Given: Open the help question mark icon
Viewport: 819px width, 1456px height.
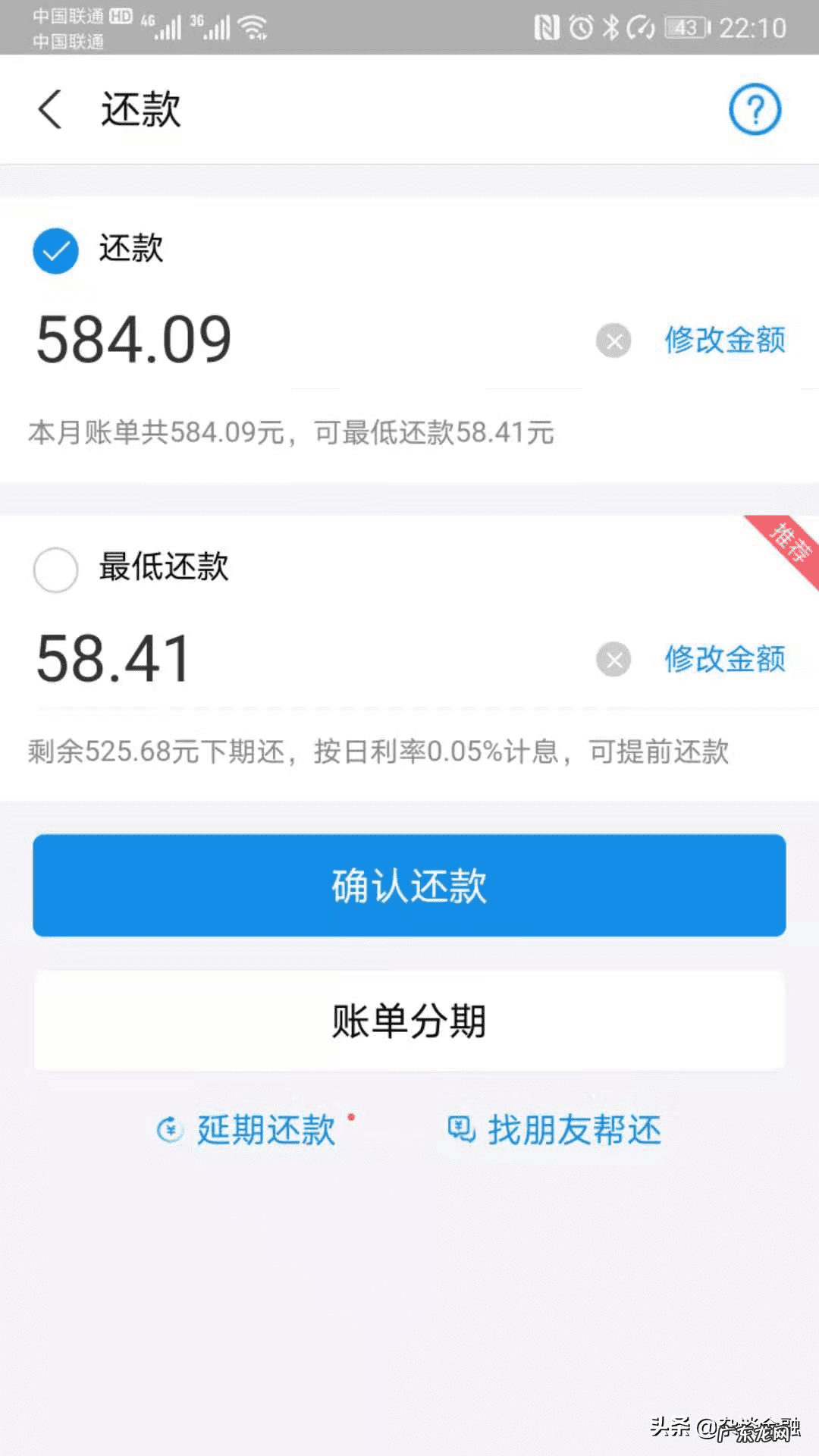Looking at the screenshot, I should [x=755, y=109].
